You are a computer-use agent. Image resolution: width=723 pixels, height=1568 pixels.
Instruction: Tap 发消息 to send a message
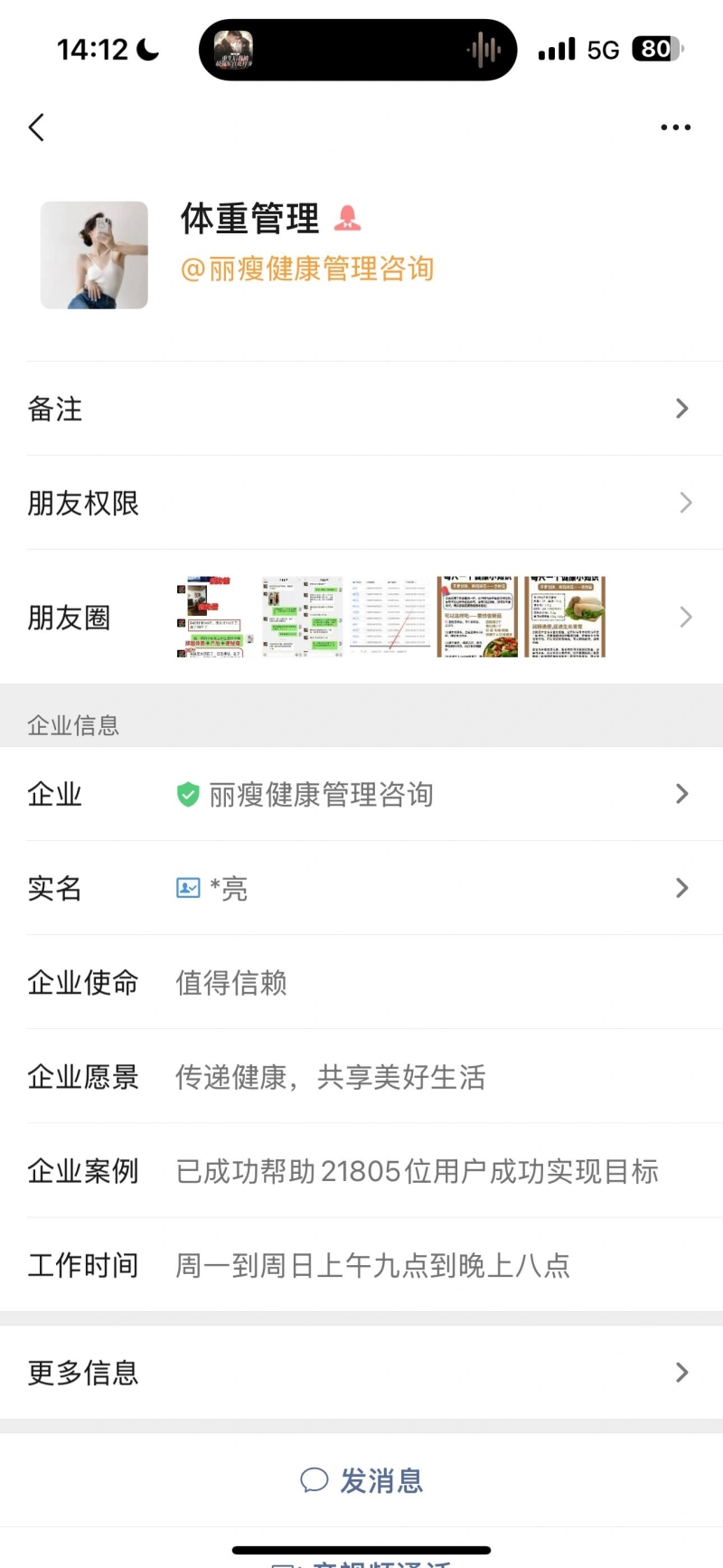click(361, 1480)
